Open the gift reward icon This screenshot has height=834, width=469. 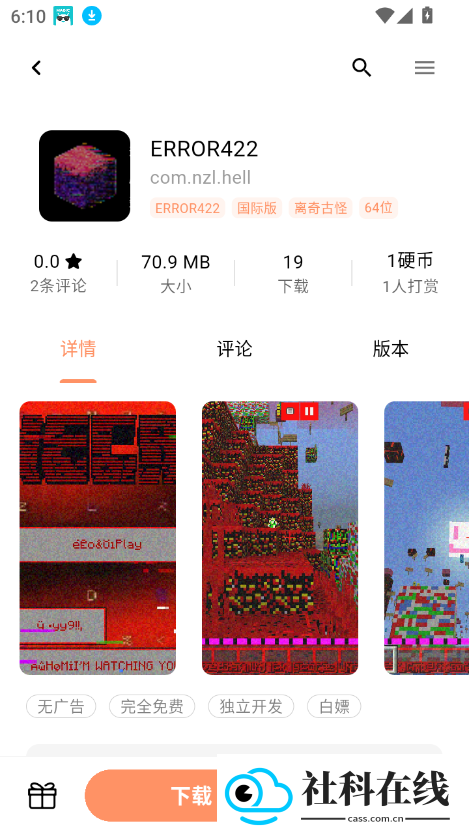(42, 796)
